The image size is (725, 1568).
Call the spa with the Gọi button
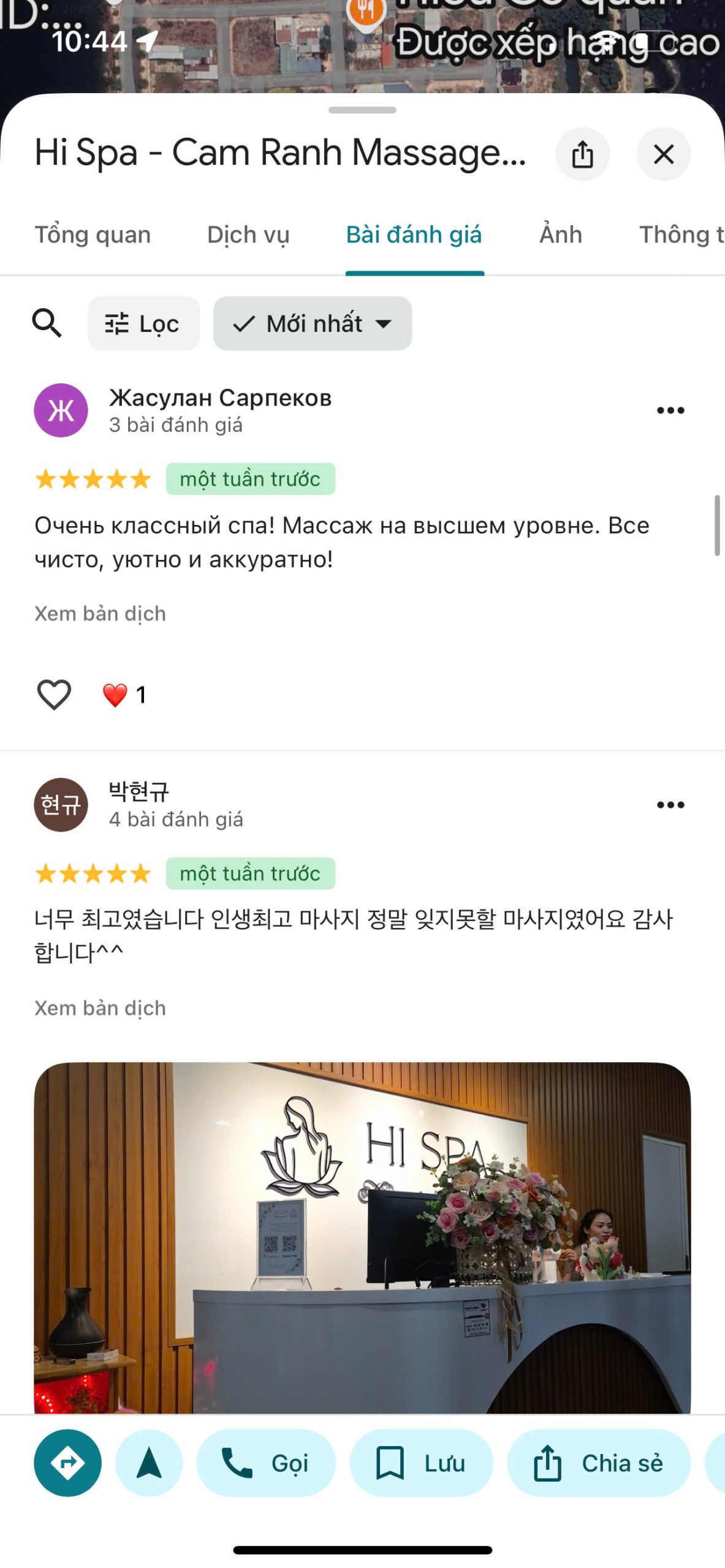point(266,1463)
